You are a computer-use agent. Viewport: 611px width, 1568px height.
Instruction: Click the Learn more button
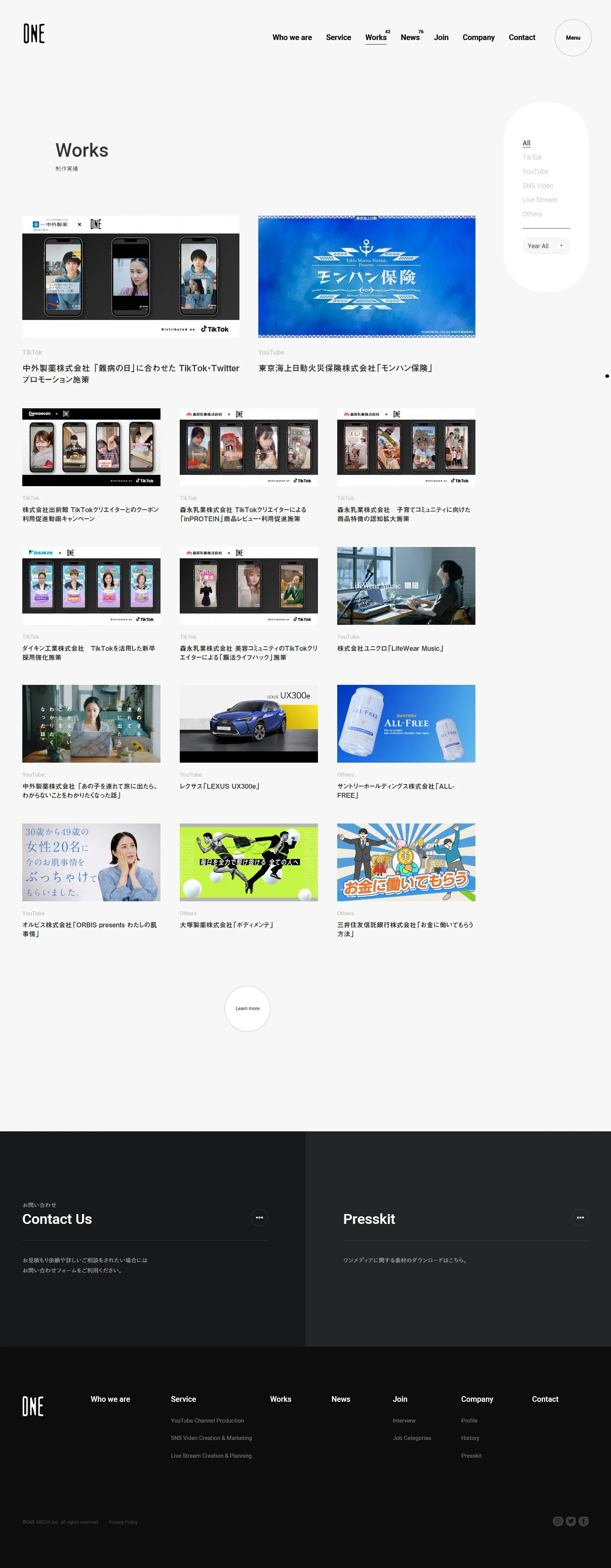click(x=247, y=1009)
